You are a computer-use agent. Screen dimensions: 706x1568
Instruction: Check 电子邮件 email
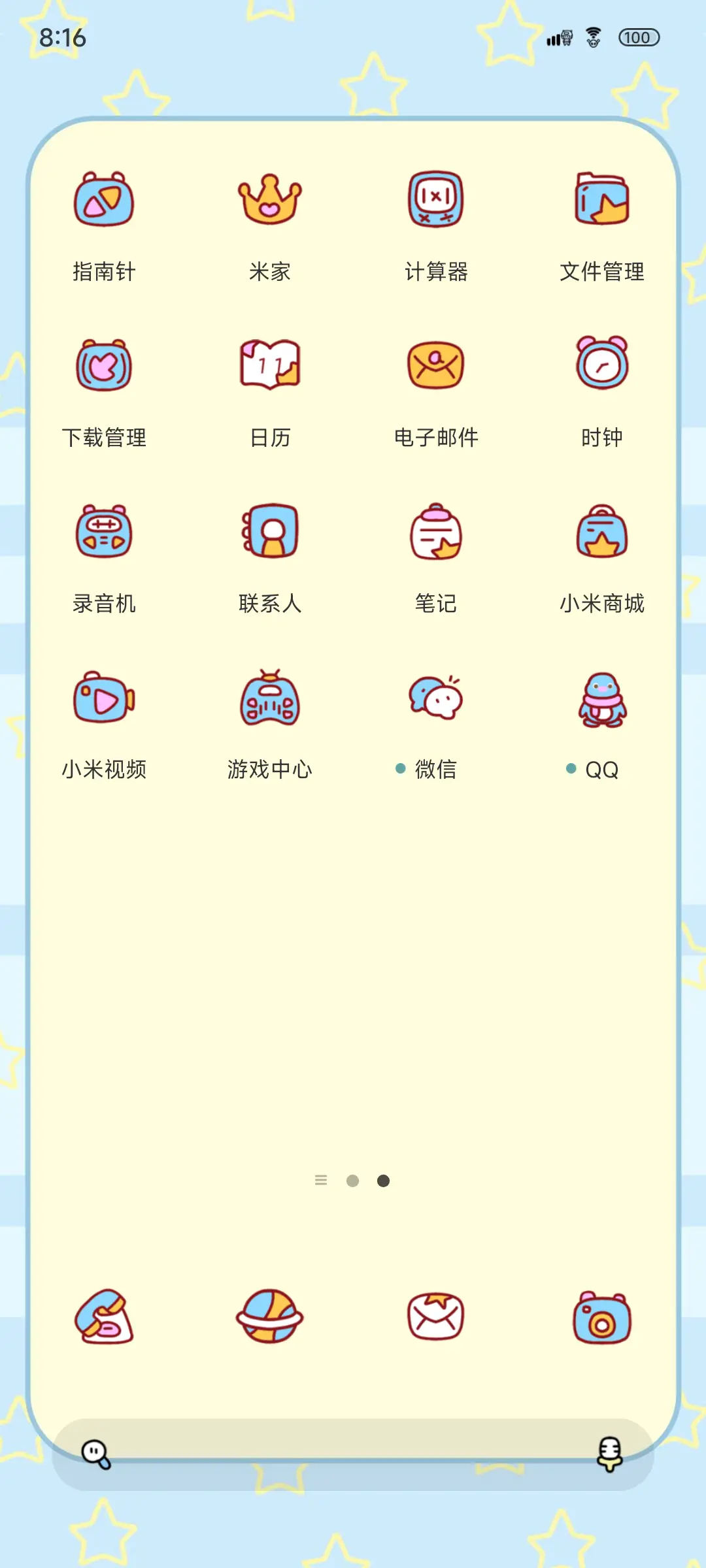(436, 366)
